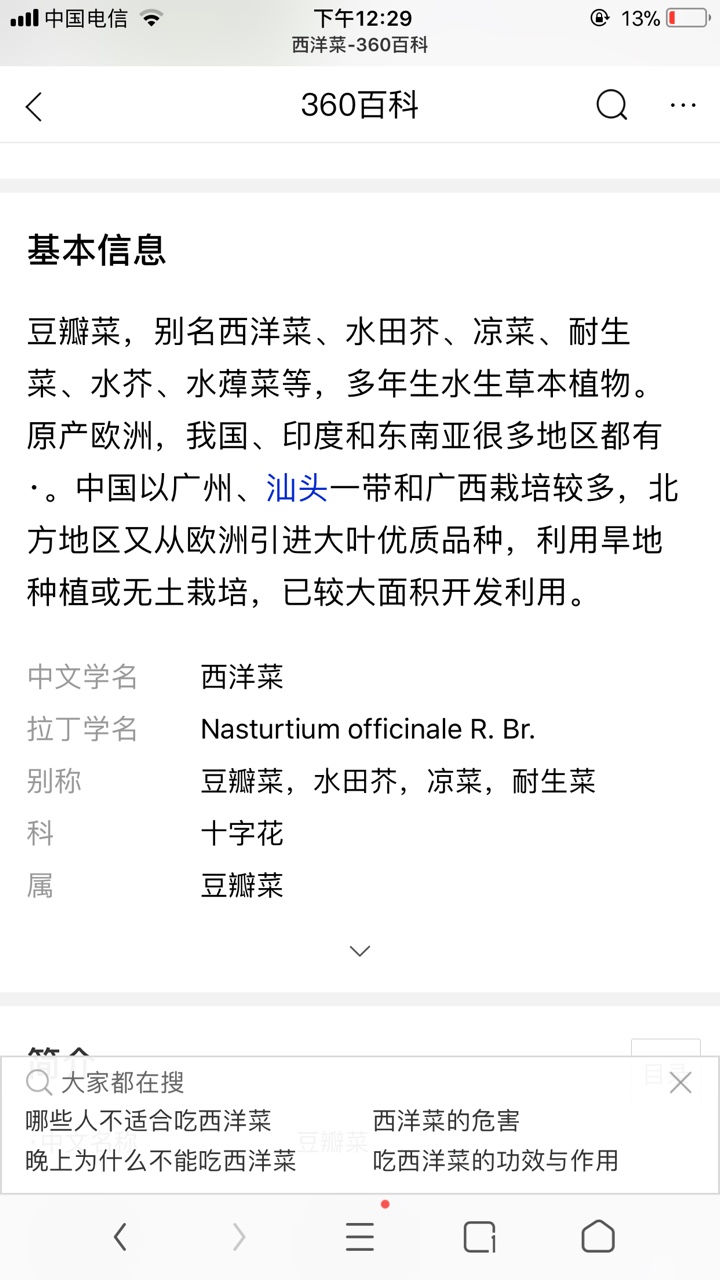720x1280 pixels.
Task: Search 吃西洋菜的功效与作用
Action: click(x=495, y=1160)
